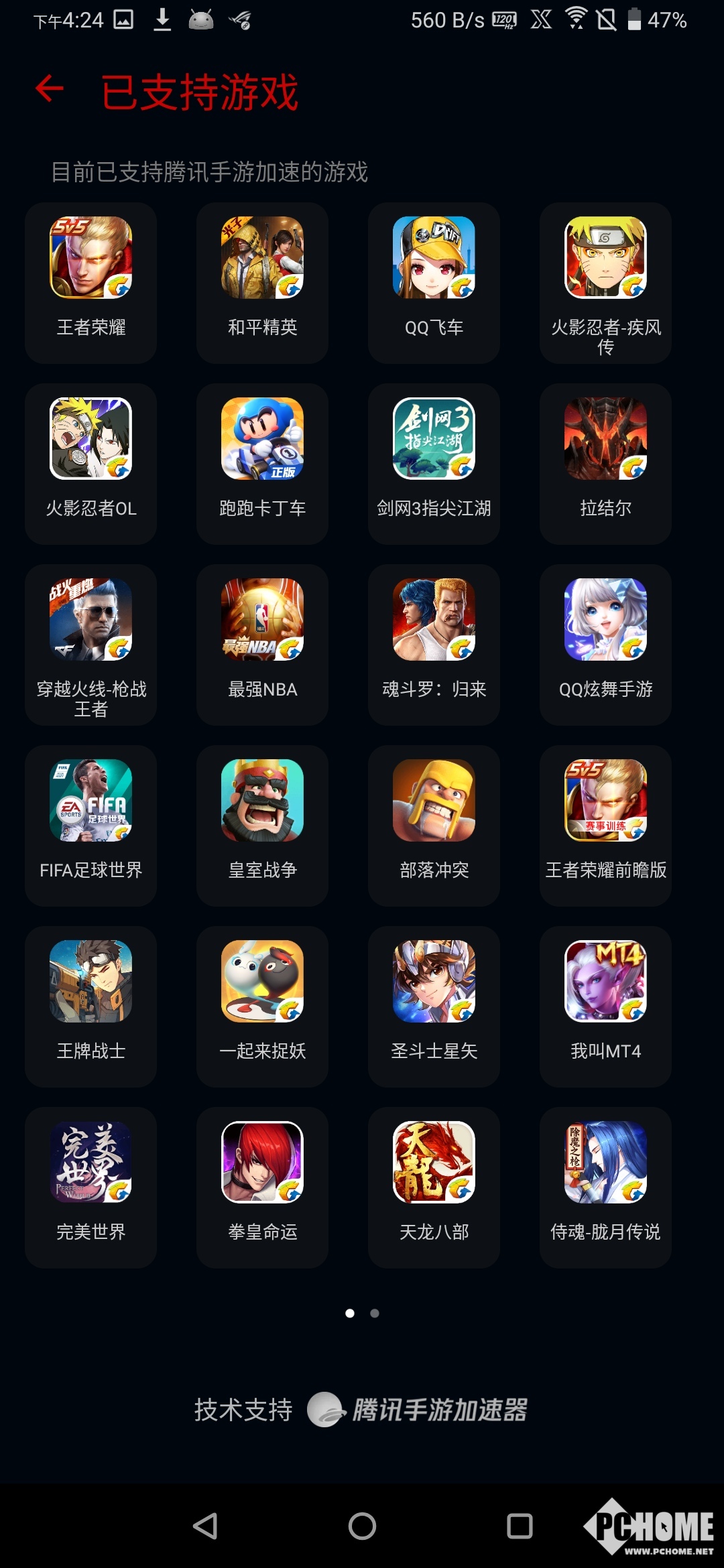This screenshot has width=724, height=1568.
Task: Select the 魂斗罗：归来 tile
Action: pyautogui.click(x=434, y=643)
